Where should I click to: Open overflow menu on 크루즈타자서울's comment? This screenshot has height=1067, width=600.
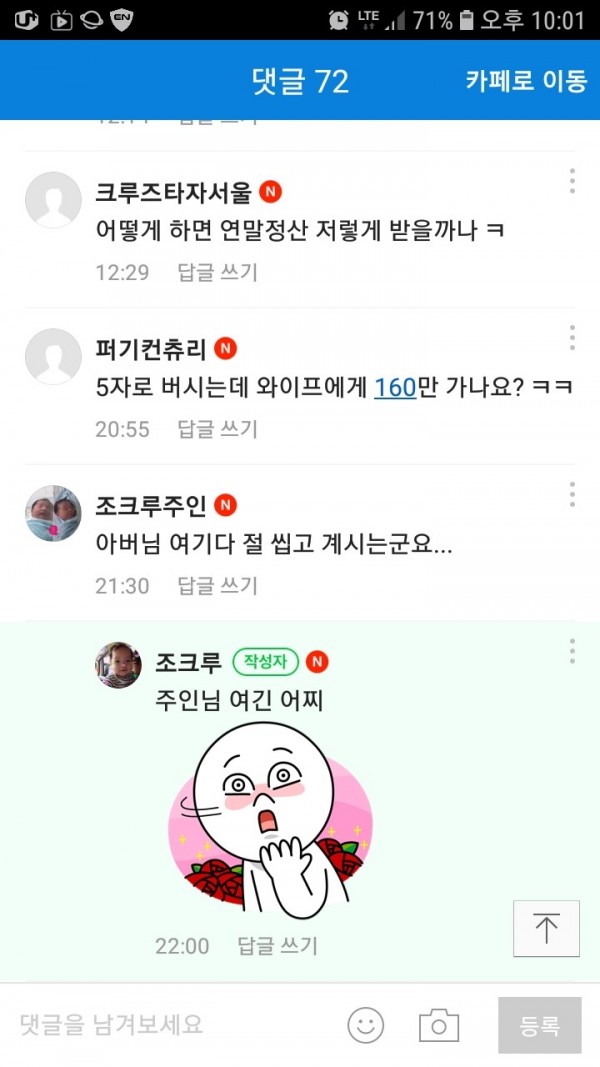(572, 181)
